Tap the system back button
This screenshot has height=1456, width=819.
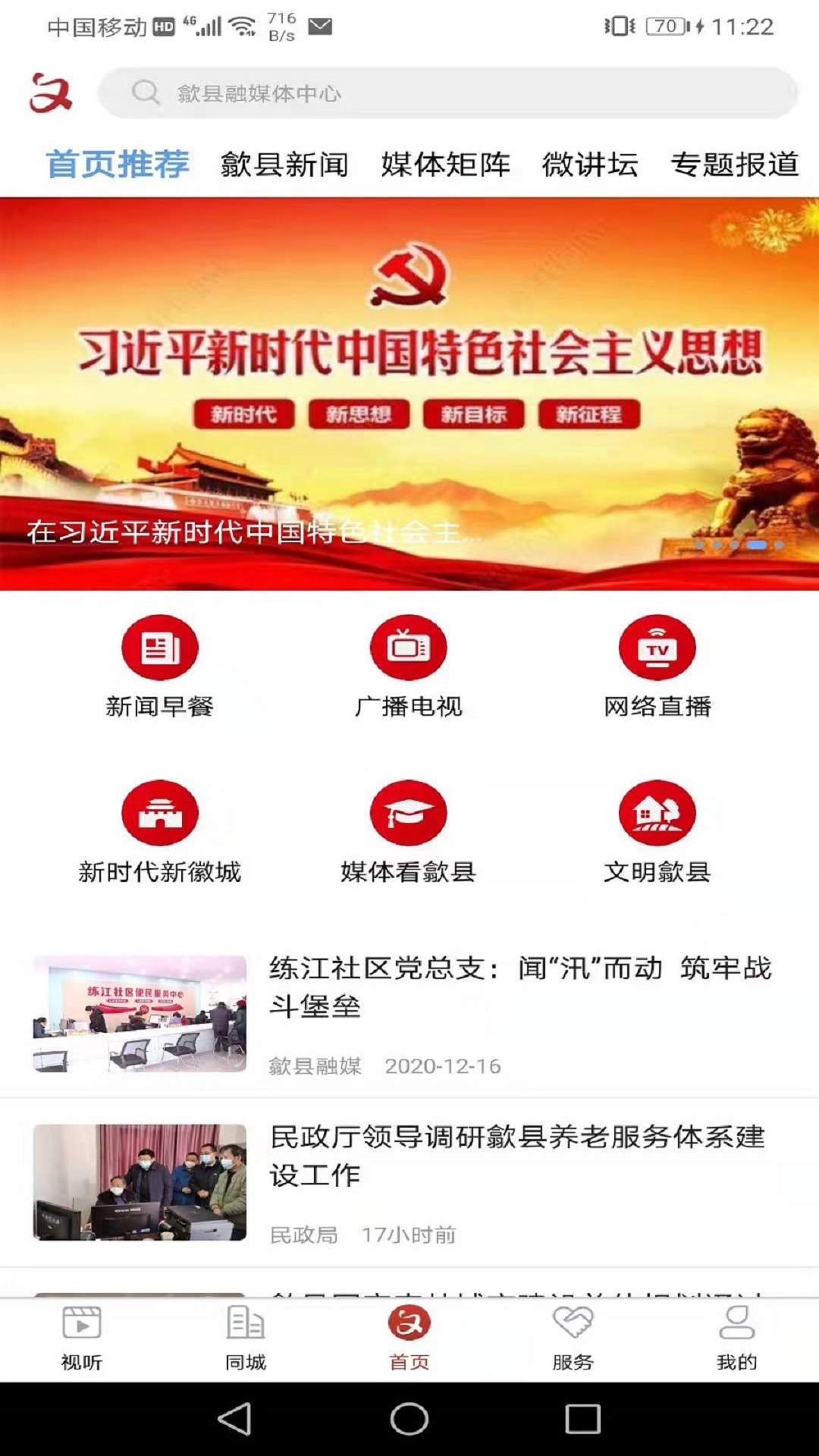point(235,1418)
